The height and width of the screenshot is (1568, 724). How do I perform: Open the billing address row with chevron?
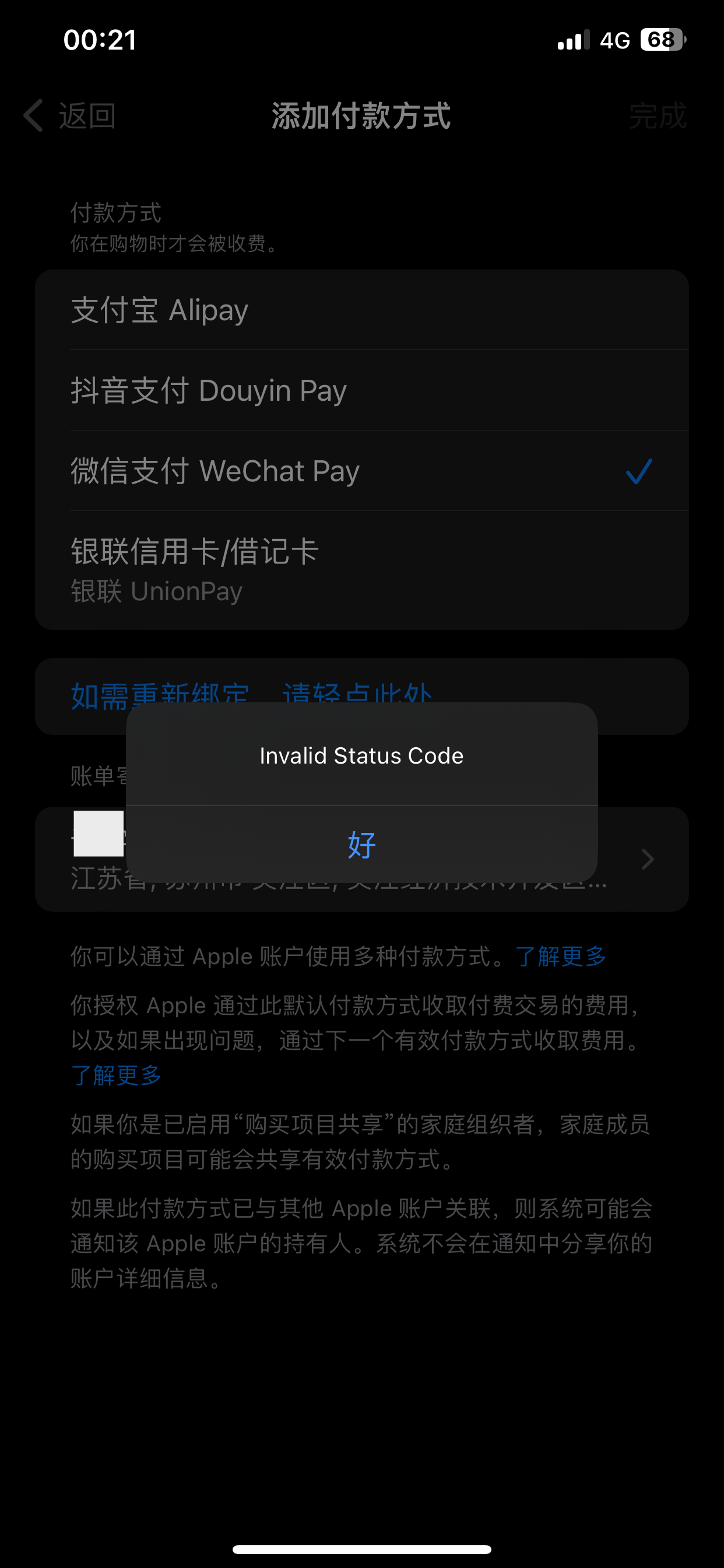tap(646, 859)
